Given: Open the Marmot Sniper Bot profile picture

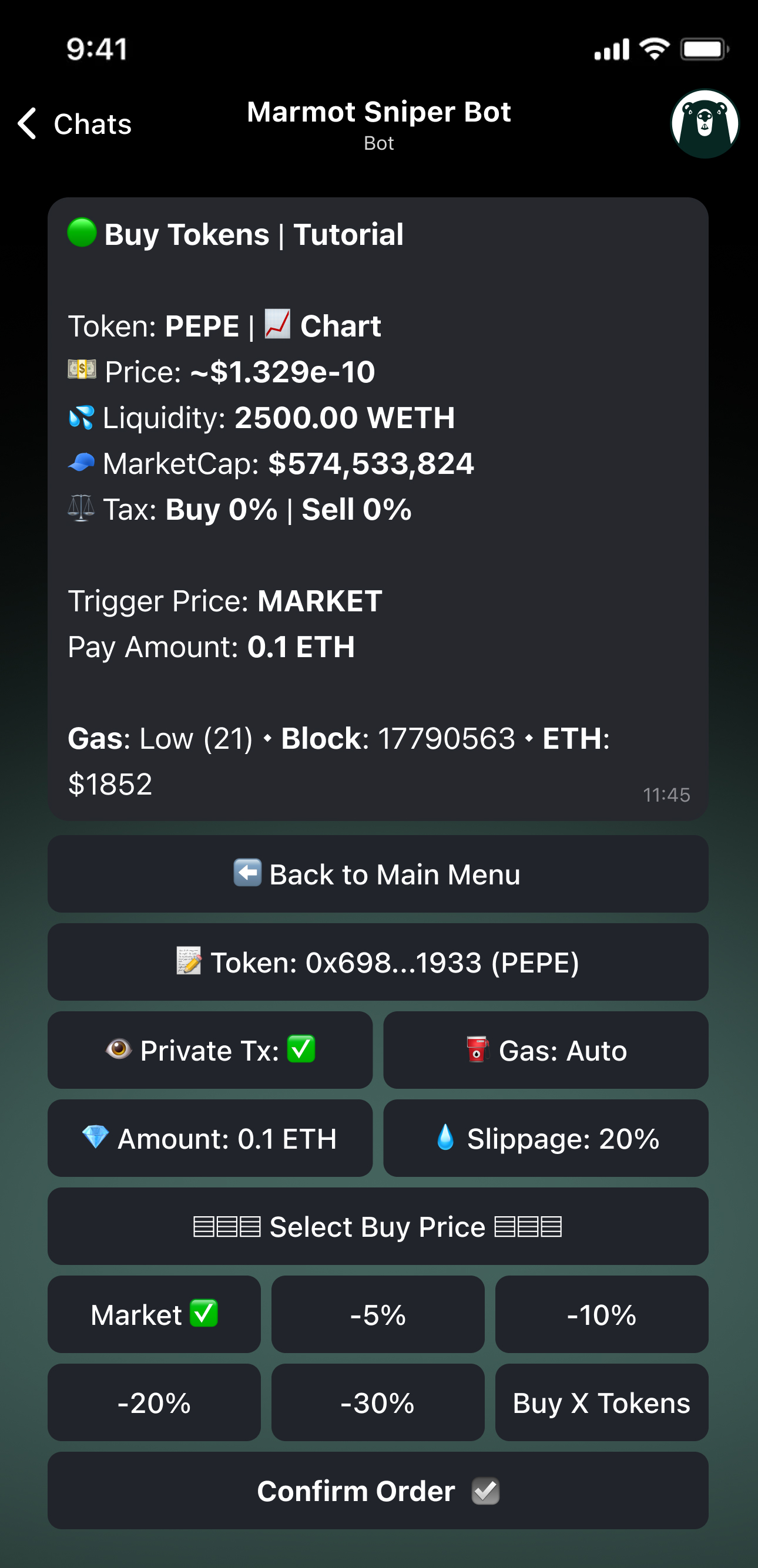Looking at the screenshot, I should [704, 124].
